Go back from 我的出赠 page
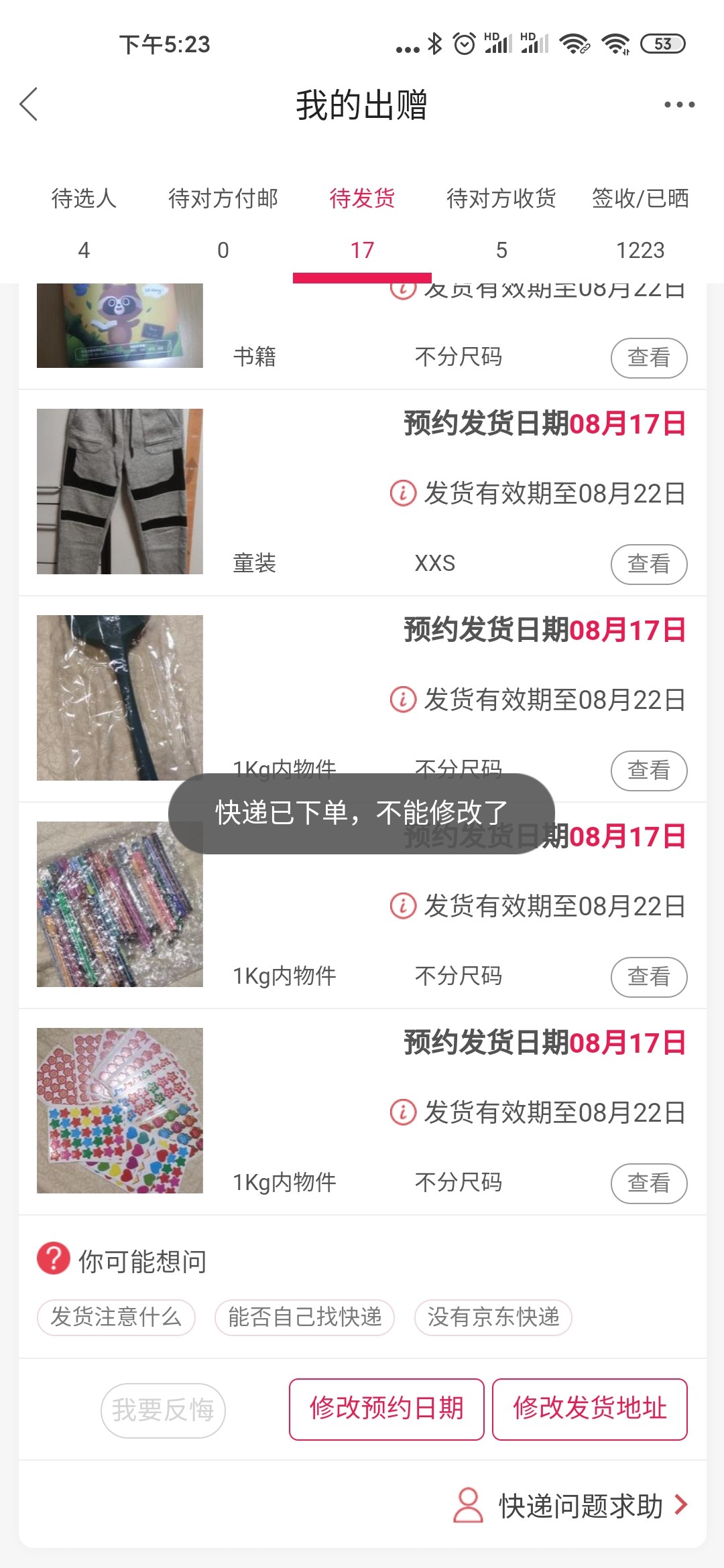Screen dimensions: 724x1568 tap(29, 105)
